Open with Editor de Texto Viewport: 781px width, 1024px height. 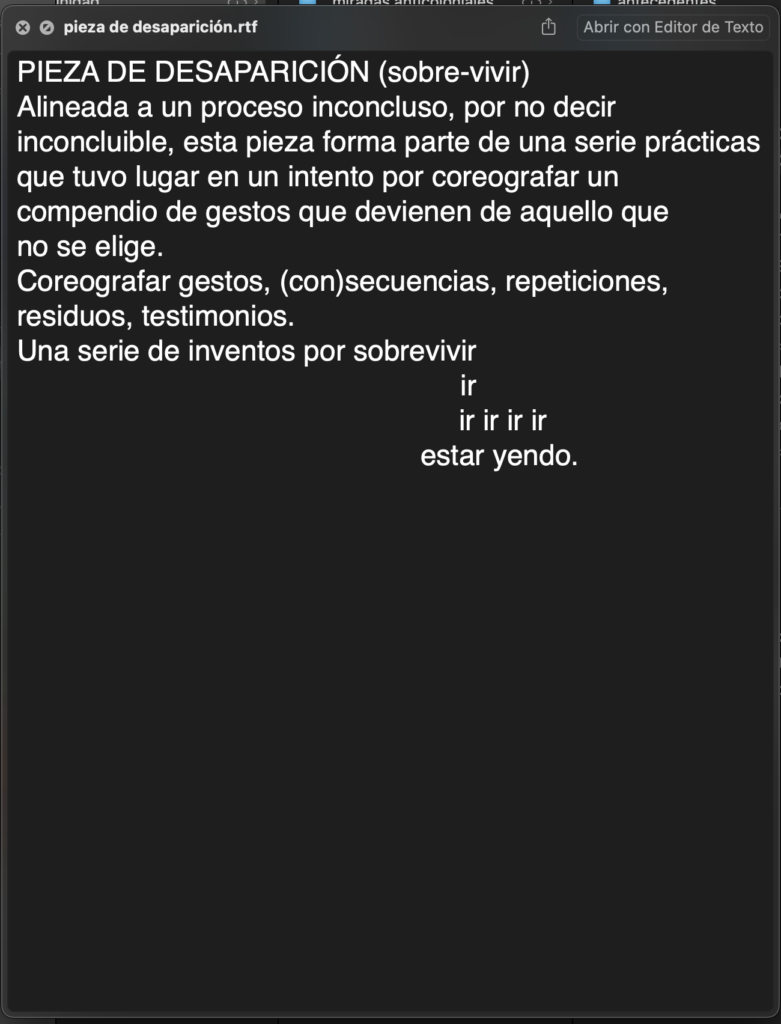(x=673, y=28)
